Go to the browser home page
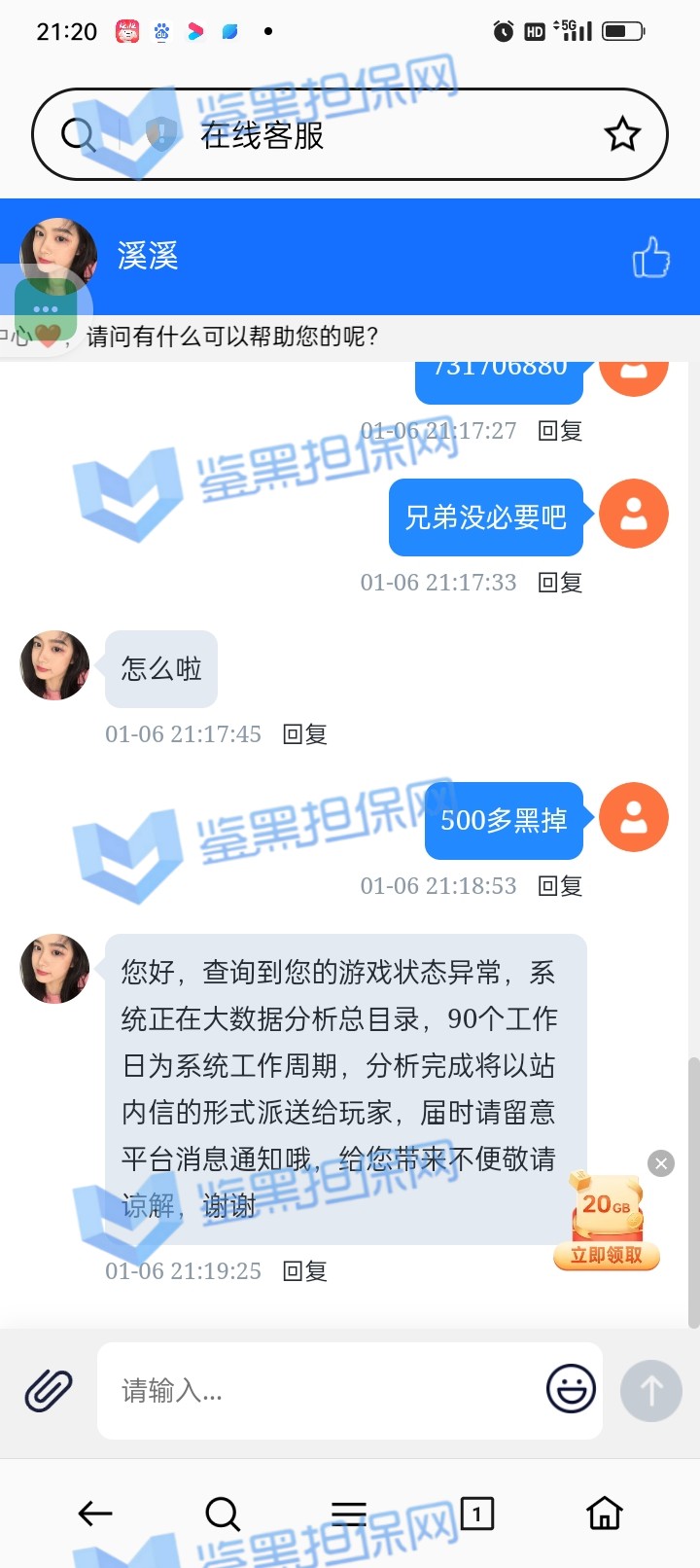Screen dimensions: 700x1568 605,1514
